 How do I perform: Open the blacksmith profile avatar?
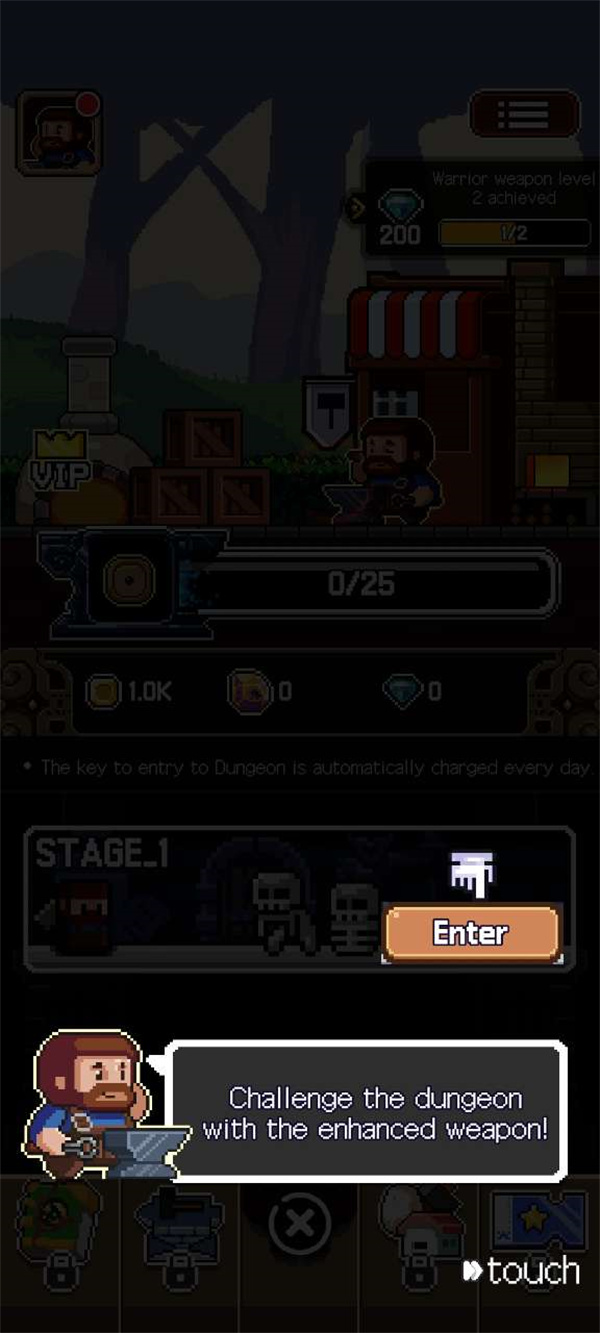tap(57, 132)
